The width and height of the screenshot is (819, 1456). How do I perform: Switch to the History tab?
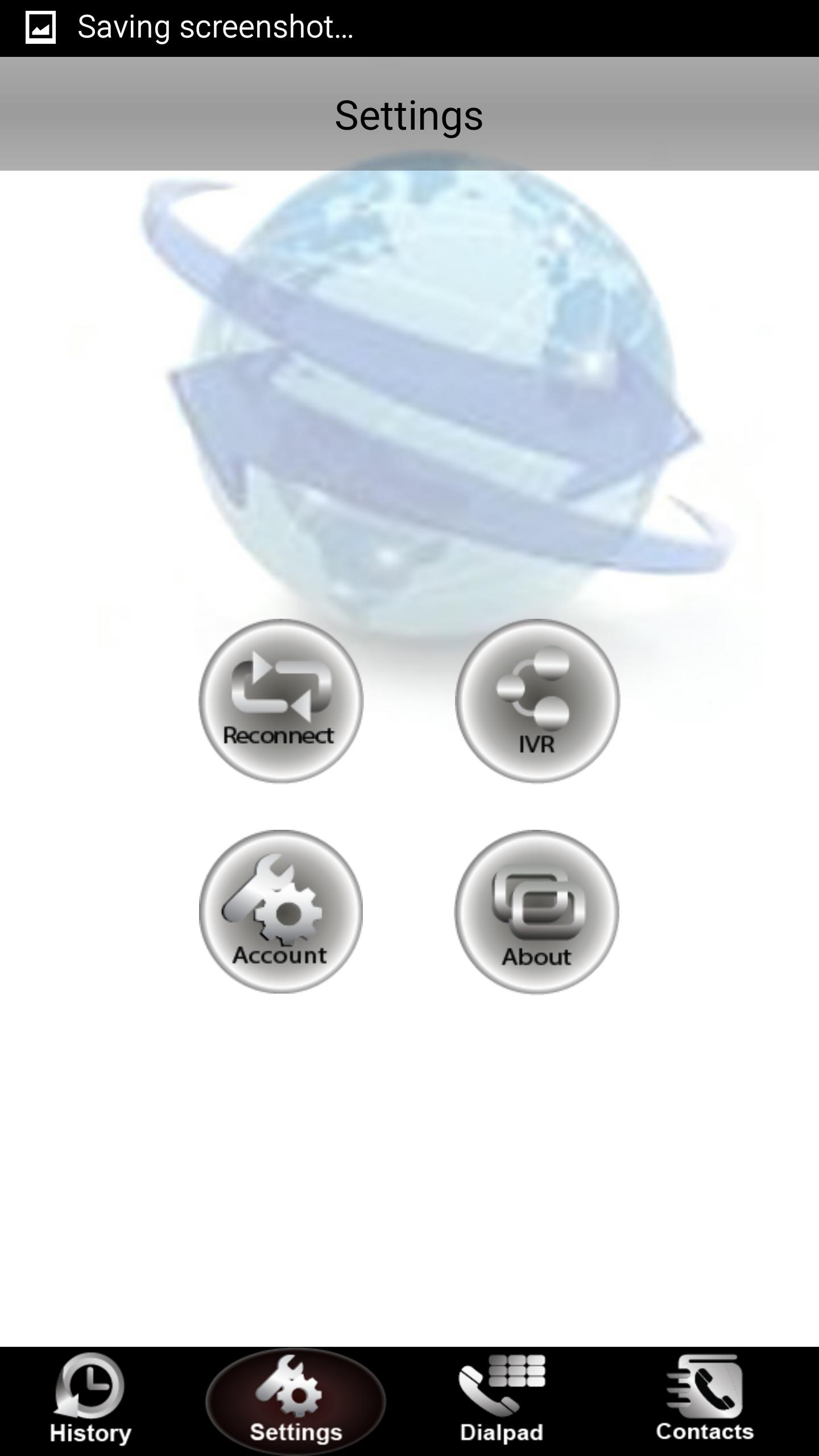pos(90,1401)
